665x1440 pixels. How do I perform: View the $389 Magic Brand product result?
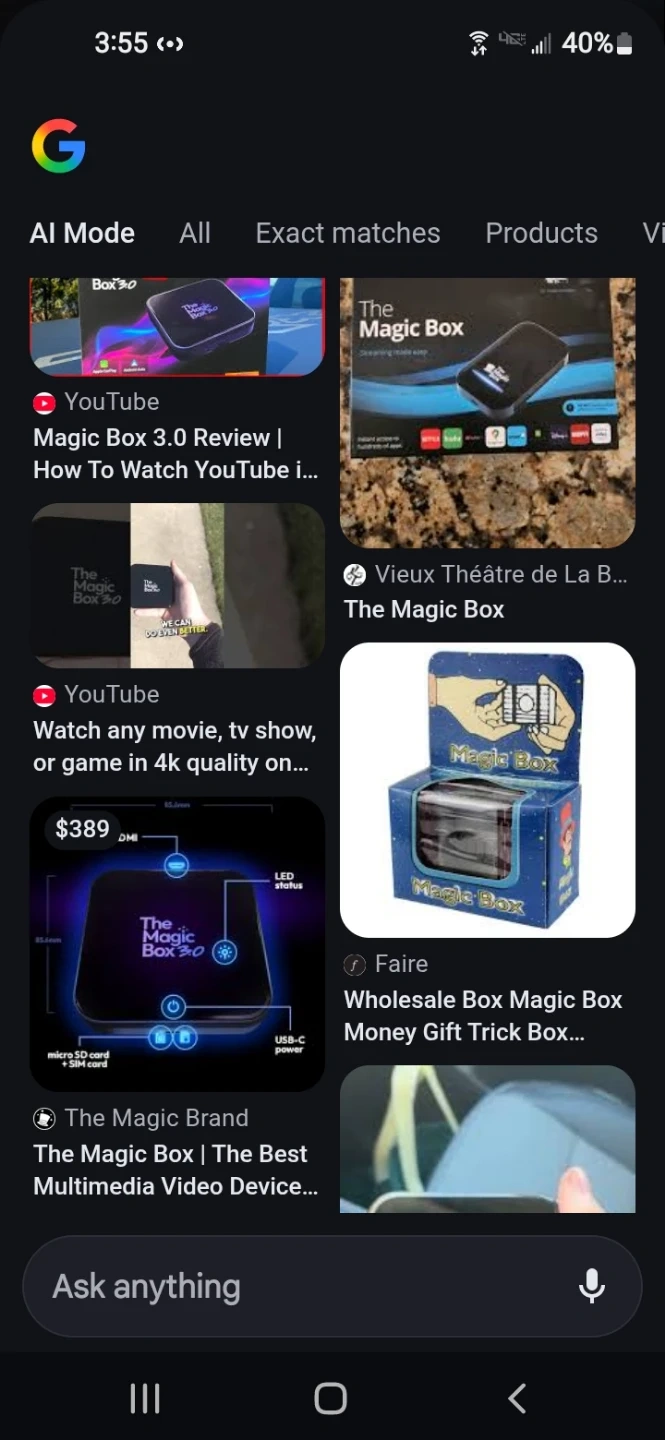point(177,943)
